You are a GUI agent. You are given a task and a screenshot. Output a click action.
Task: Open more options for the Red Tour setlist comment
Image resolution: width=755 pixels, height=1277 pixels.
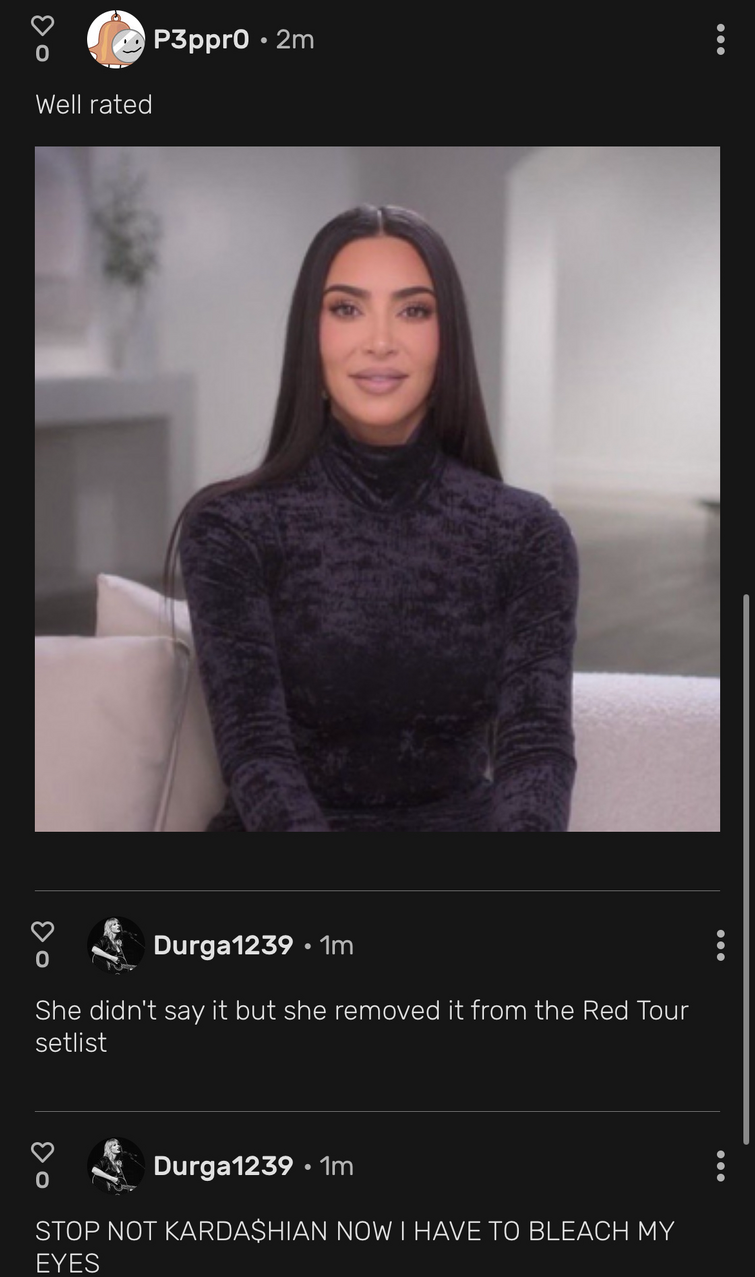[720, 945]
